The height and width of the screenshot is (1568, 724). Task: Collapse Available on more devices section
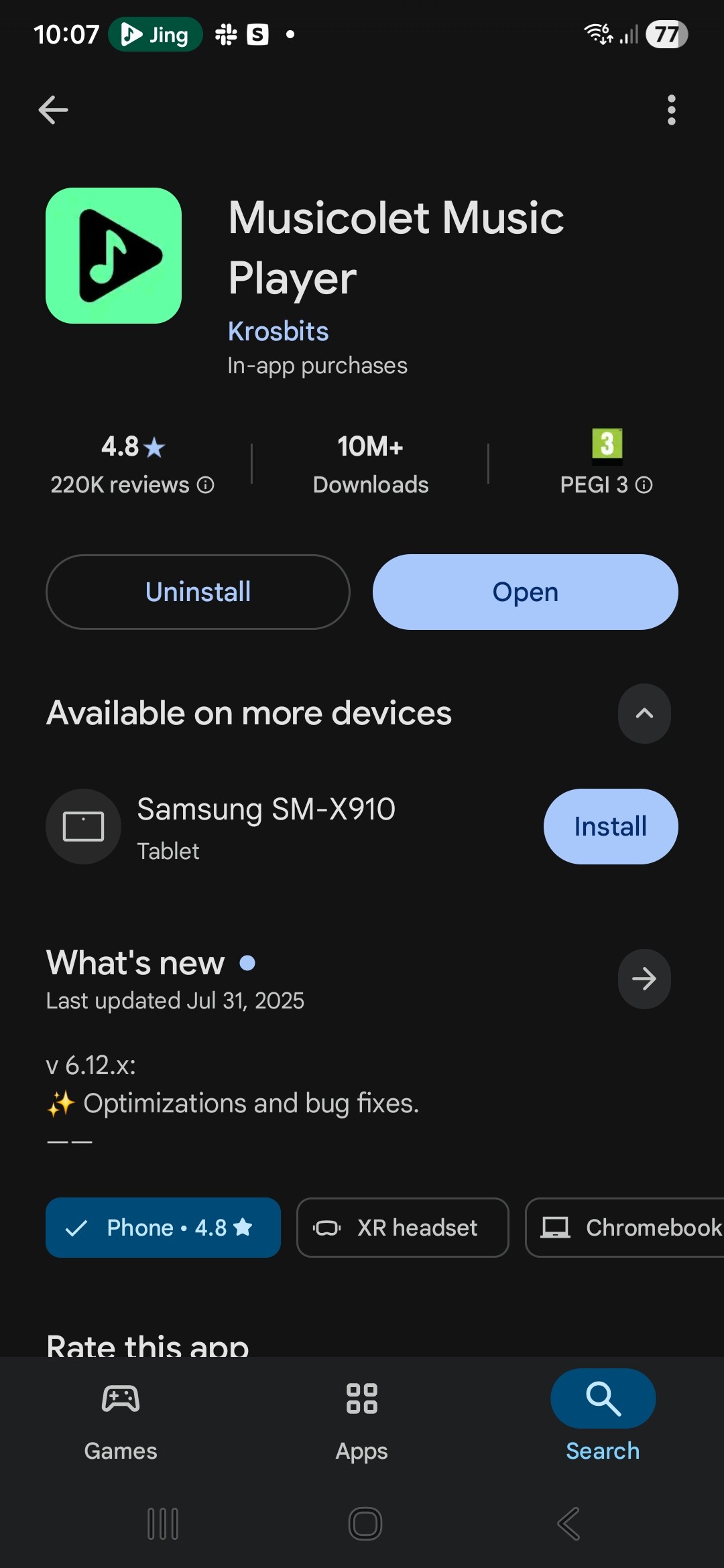tap(644, 713)
